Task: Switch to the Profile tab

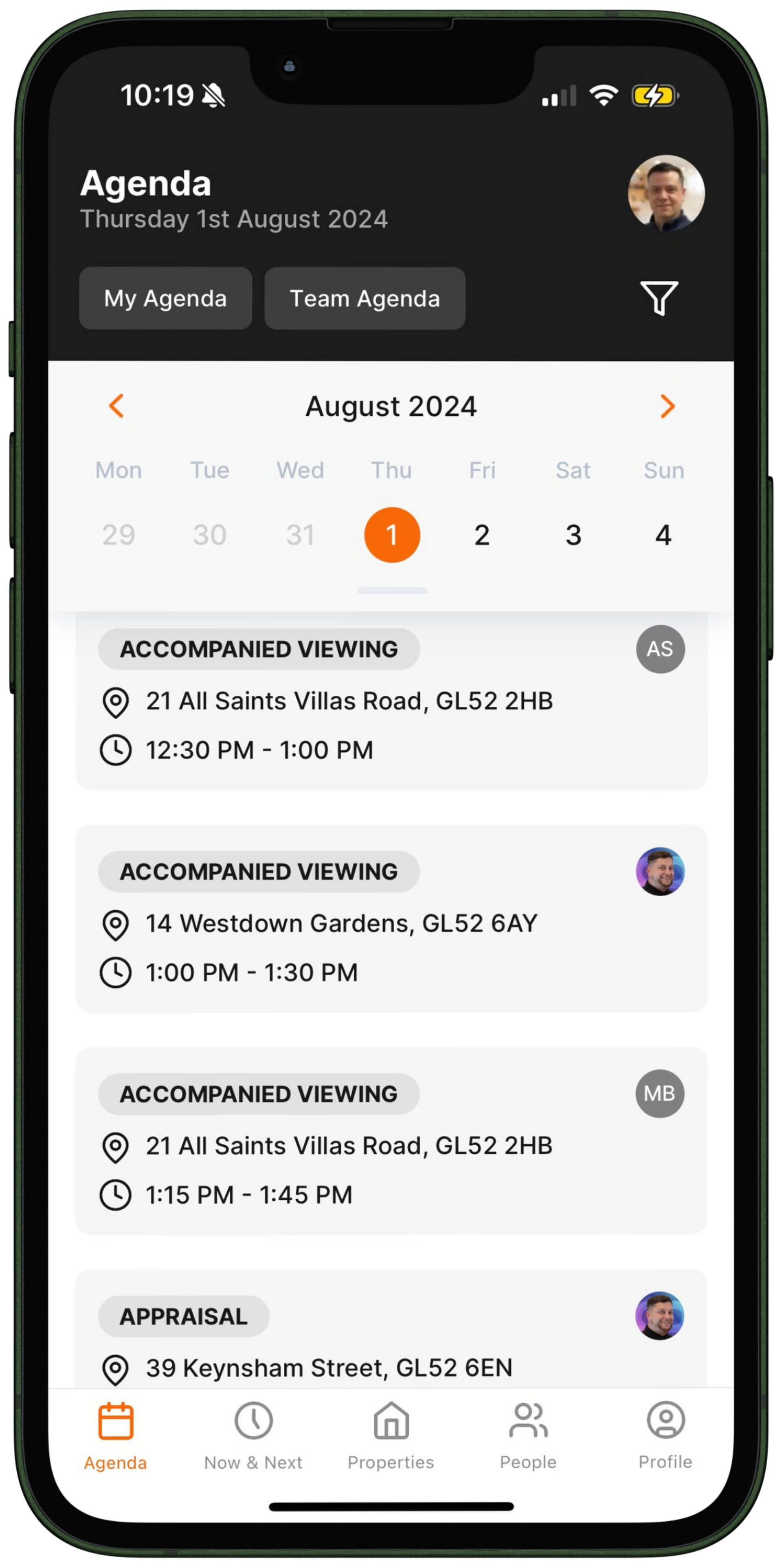Action: pyautogui.click(x=665, y=1435)
